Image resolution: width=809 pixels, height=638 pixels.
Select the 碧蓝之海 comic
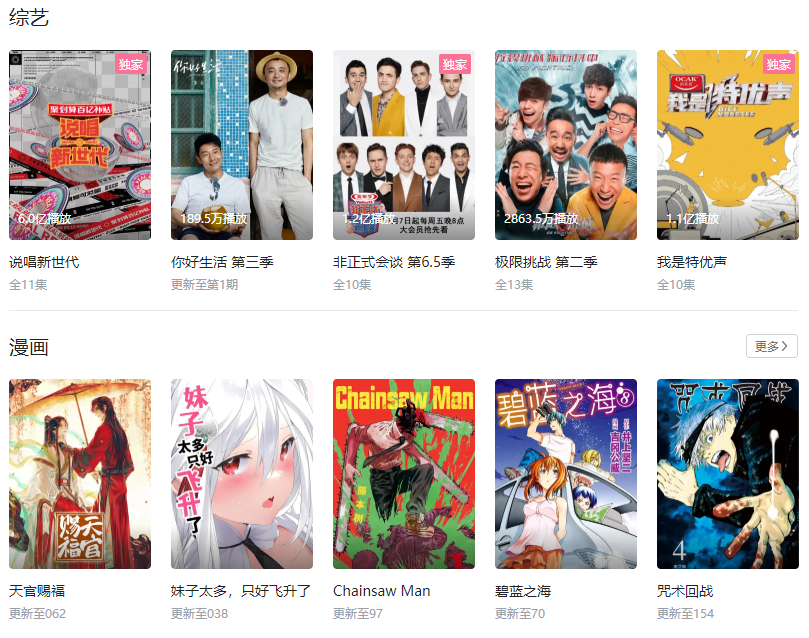[566, 474]
